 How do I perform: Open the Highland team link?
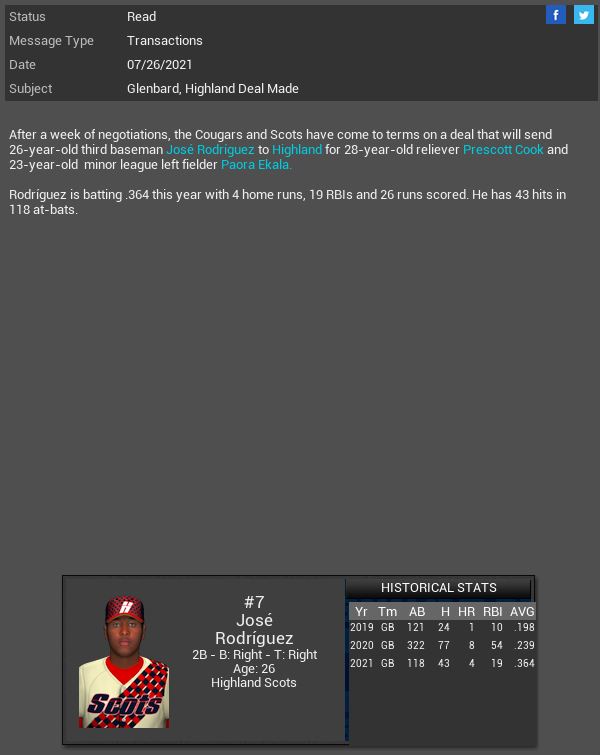[297, 149]
